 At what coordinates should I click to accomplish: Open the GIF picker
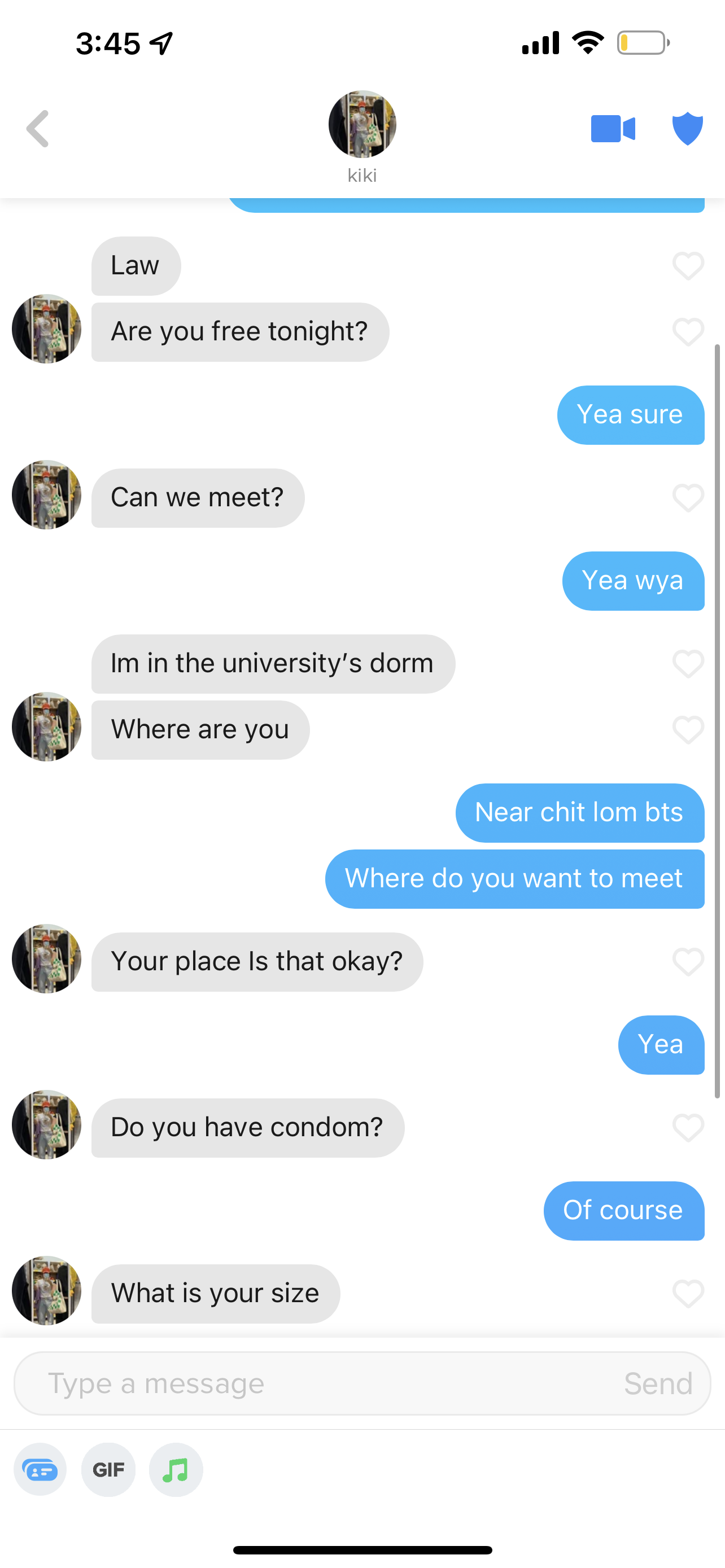(x=108, y=1469)
